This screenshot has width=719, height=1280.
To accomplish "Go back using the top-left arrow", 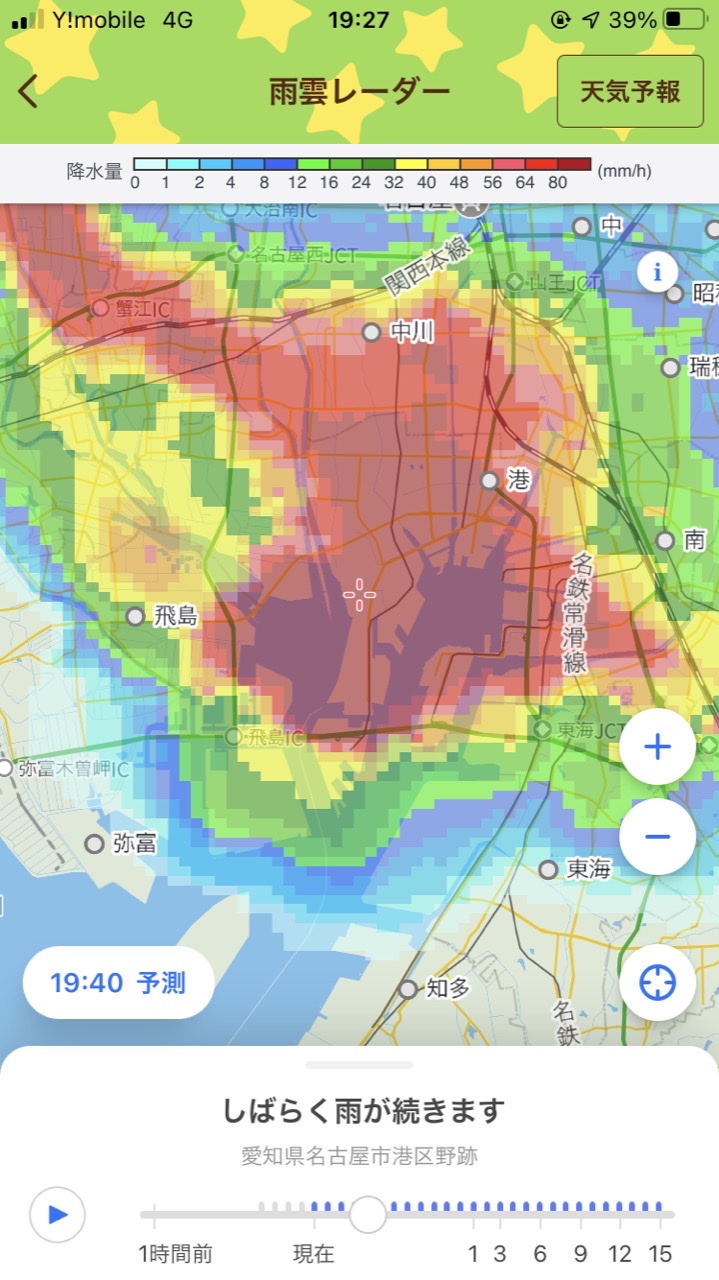I will (x=28, y=92).
